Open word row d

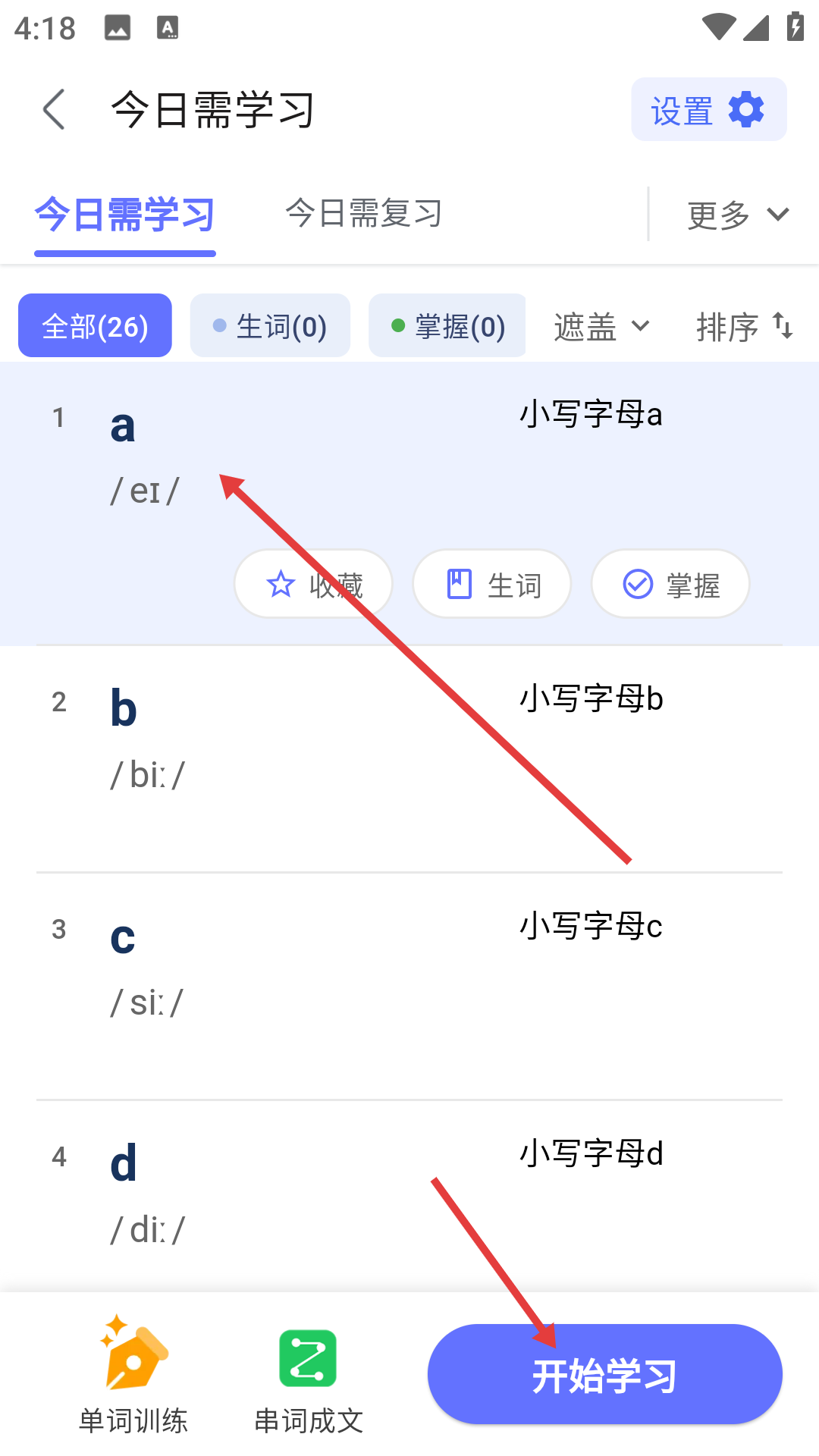[409, 1197]
